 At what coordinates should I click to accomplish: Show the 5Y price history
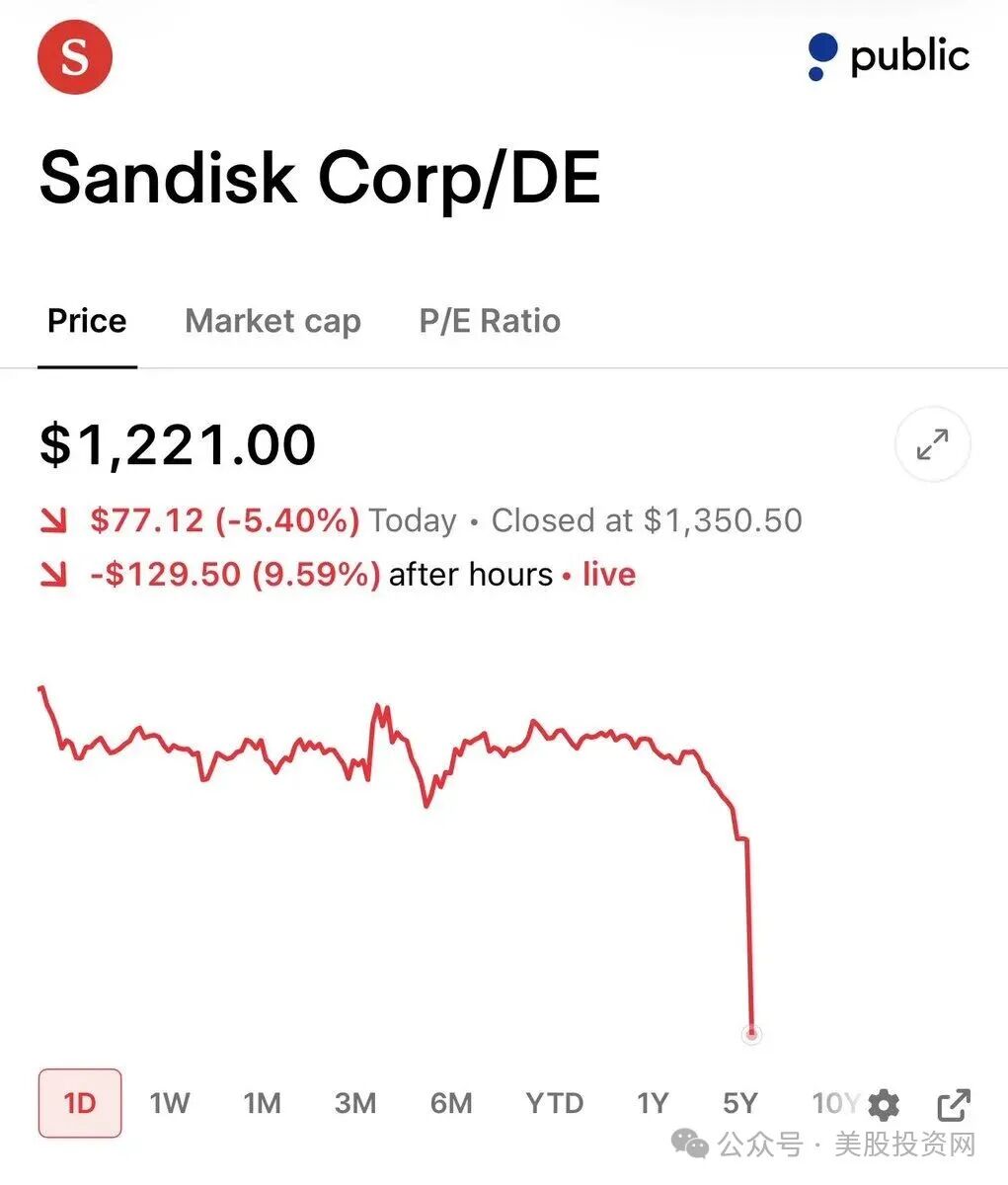click(740, 1103)
